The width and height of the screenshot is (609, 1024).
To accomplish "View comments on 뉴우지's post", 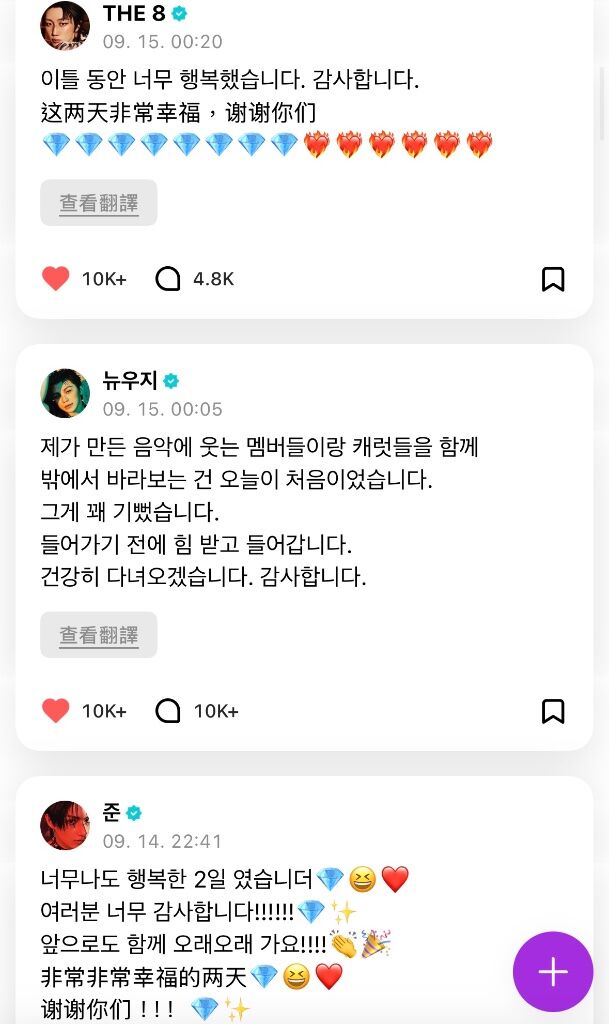I will [x=168, y=711].
